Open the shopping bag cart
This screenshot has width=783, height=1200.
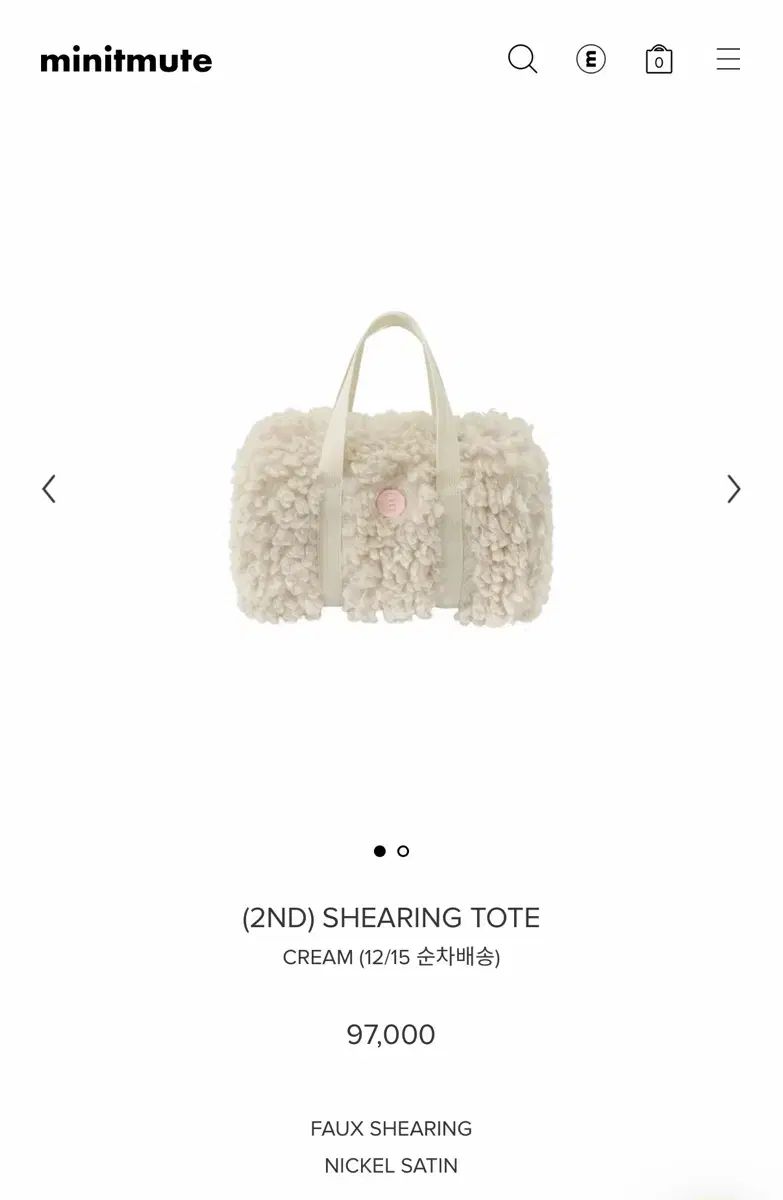coord(658,60)
